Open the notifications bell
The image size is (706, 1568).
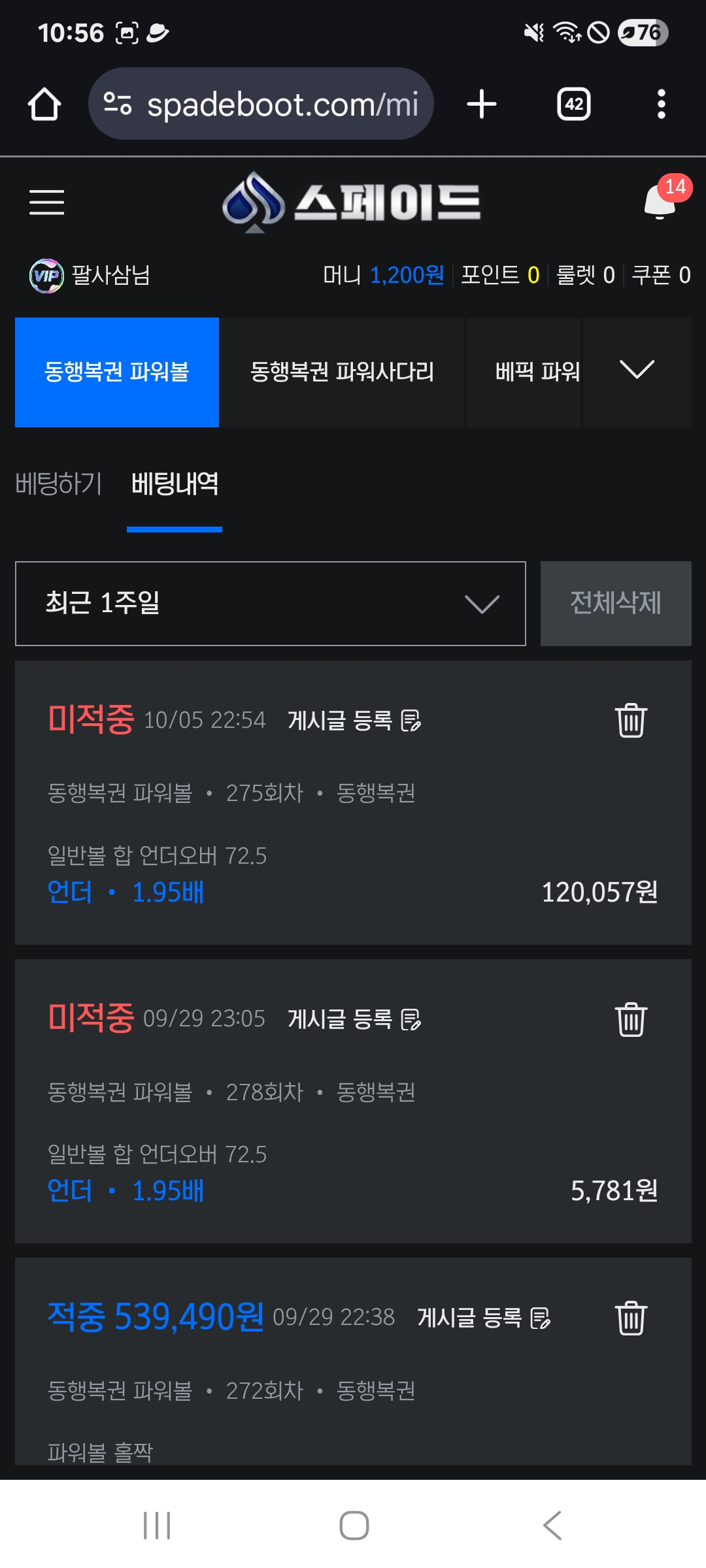(660, 201)
